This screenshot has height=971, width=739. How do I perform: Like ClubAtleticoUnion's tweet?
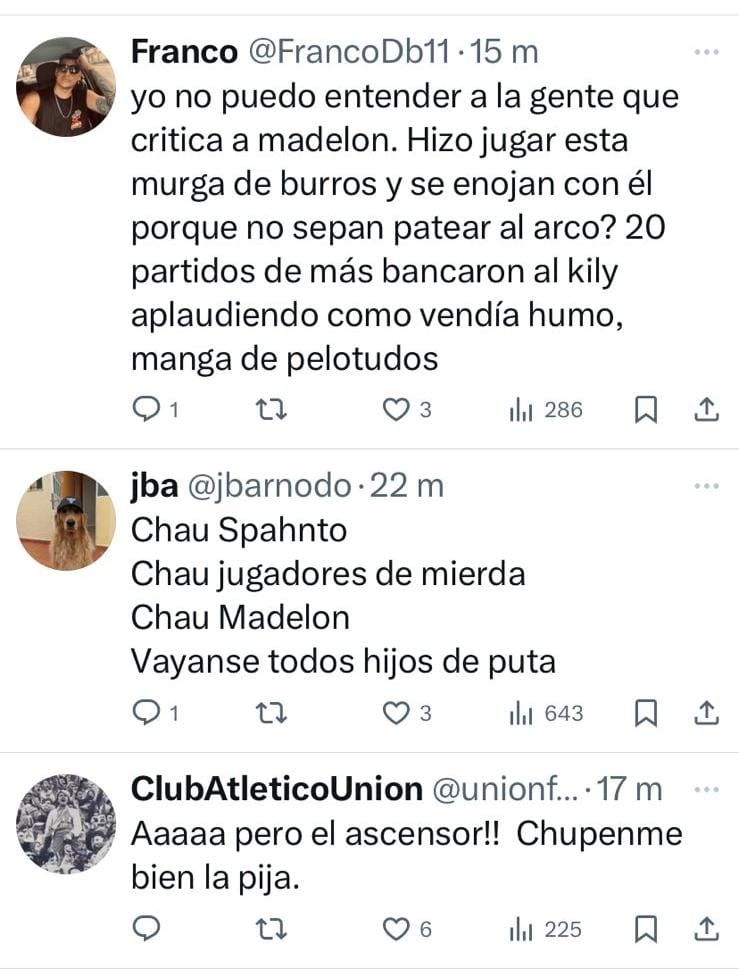pos(397,929)
